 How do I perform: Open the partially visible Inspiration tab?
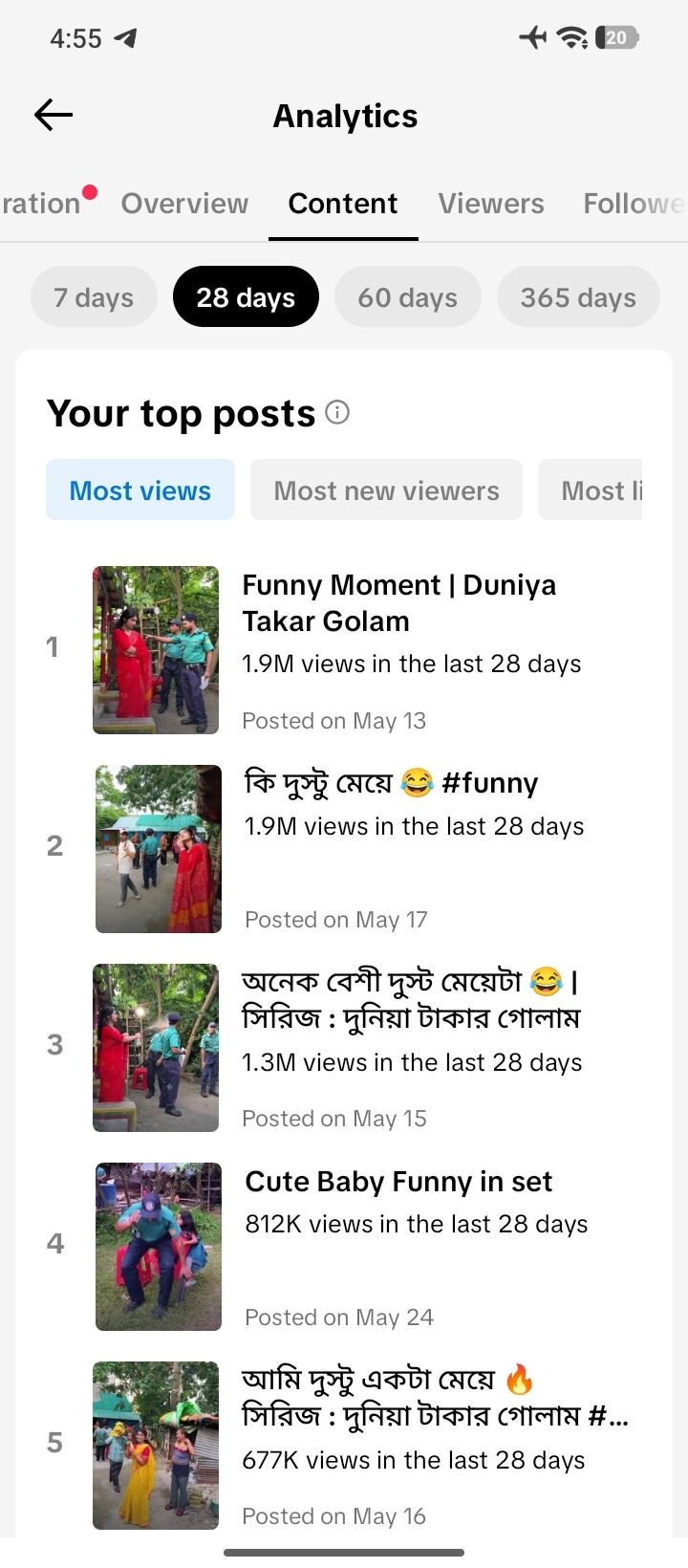(x=41, y=204)
